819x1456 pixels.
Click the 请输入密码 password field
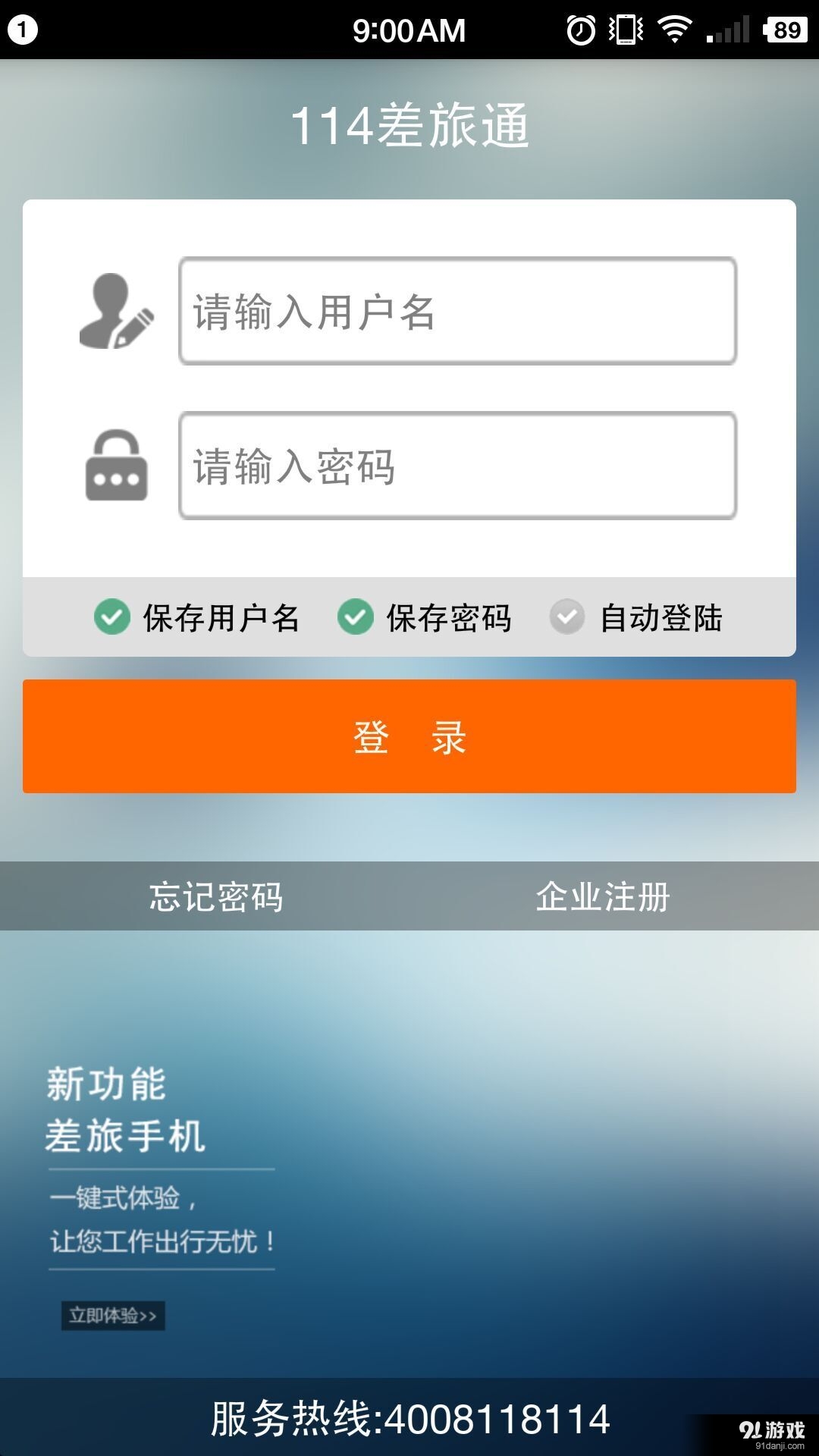(x=455, y=468)
